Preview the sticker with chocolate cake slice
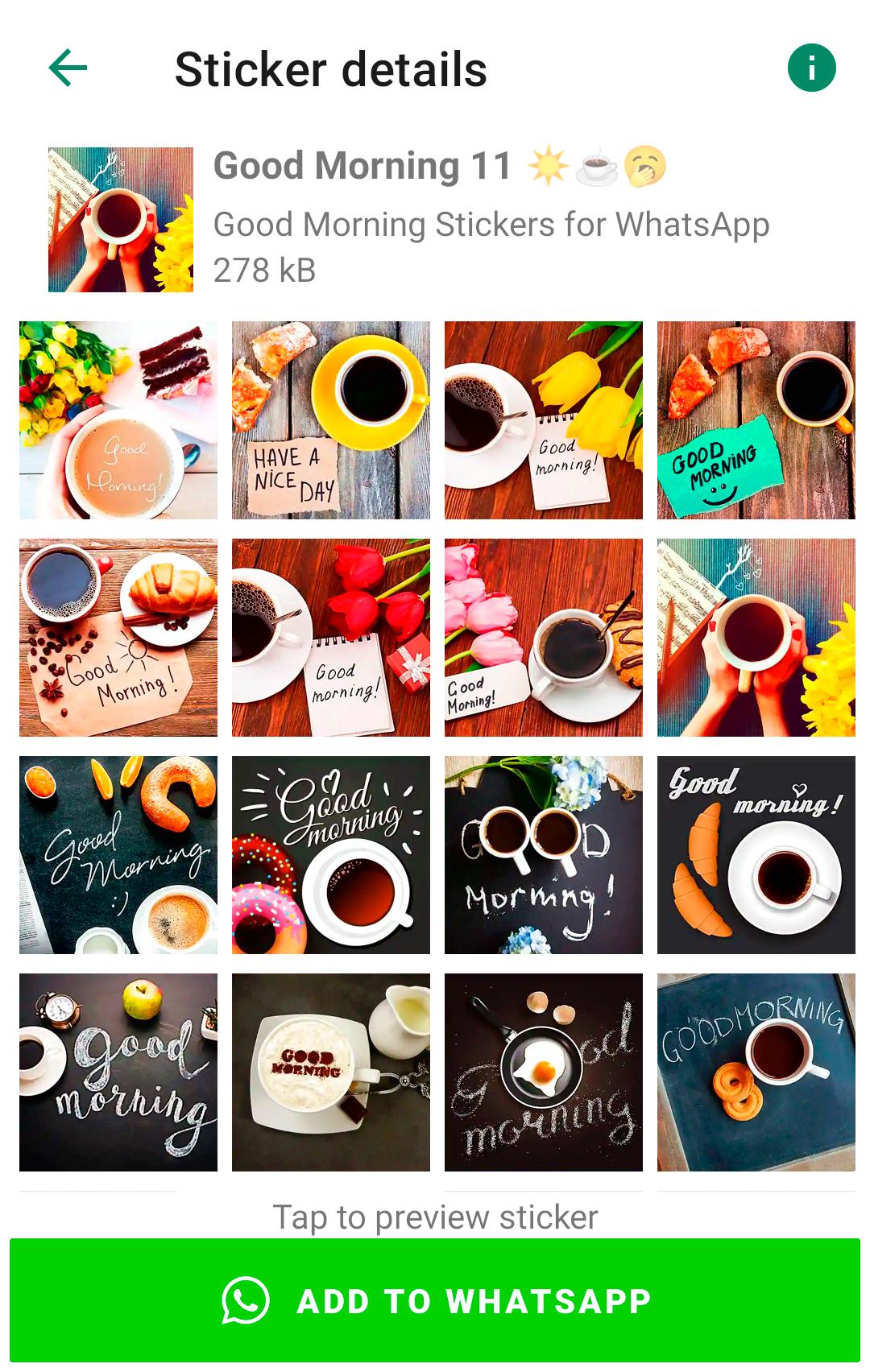The width and height of the screenshot is (870, 1372). (x=118, y=420)
